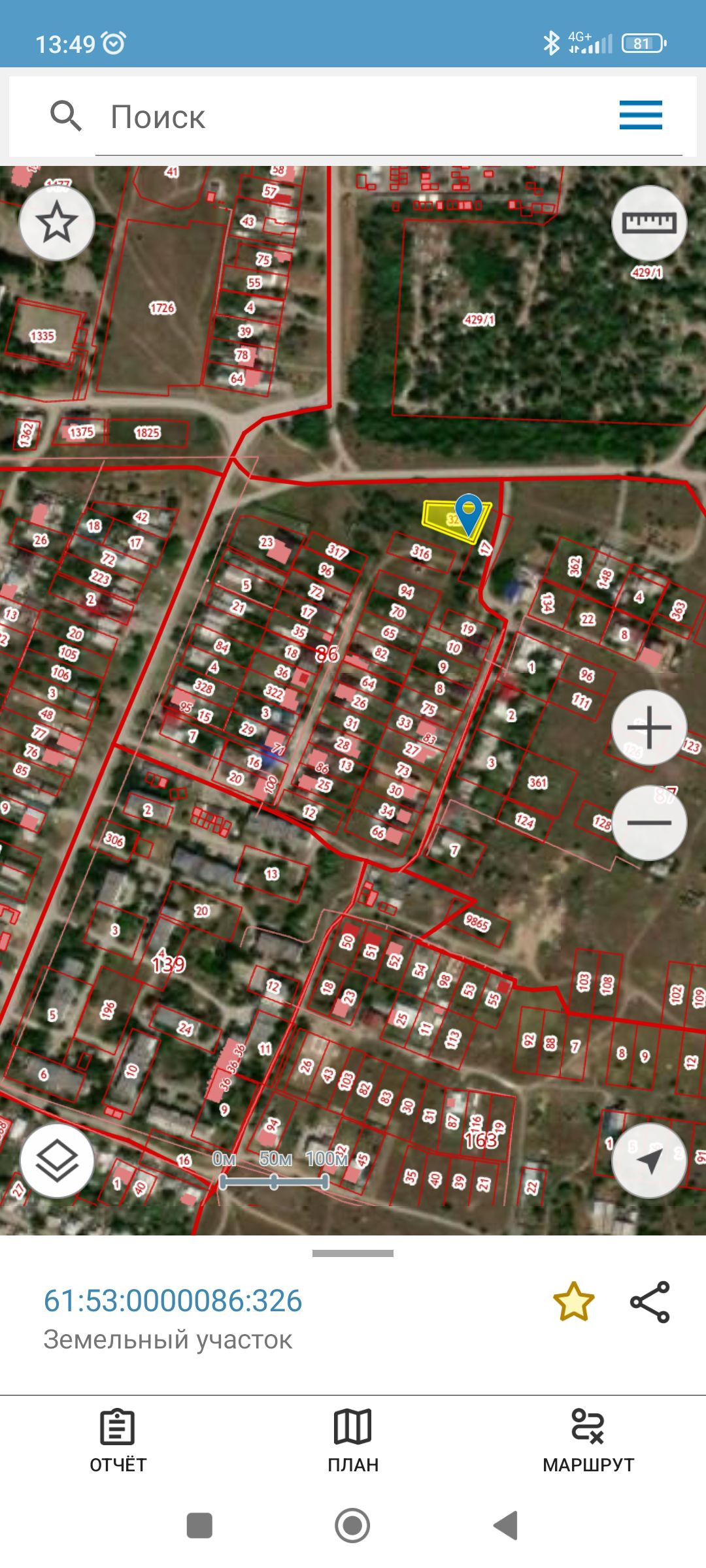Screen dimensions: 706x1568
Task: Share this land parcel
Action: (x=650, y=1302)
